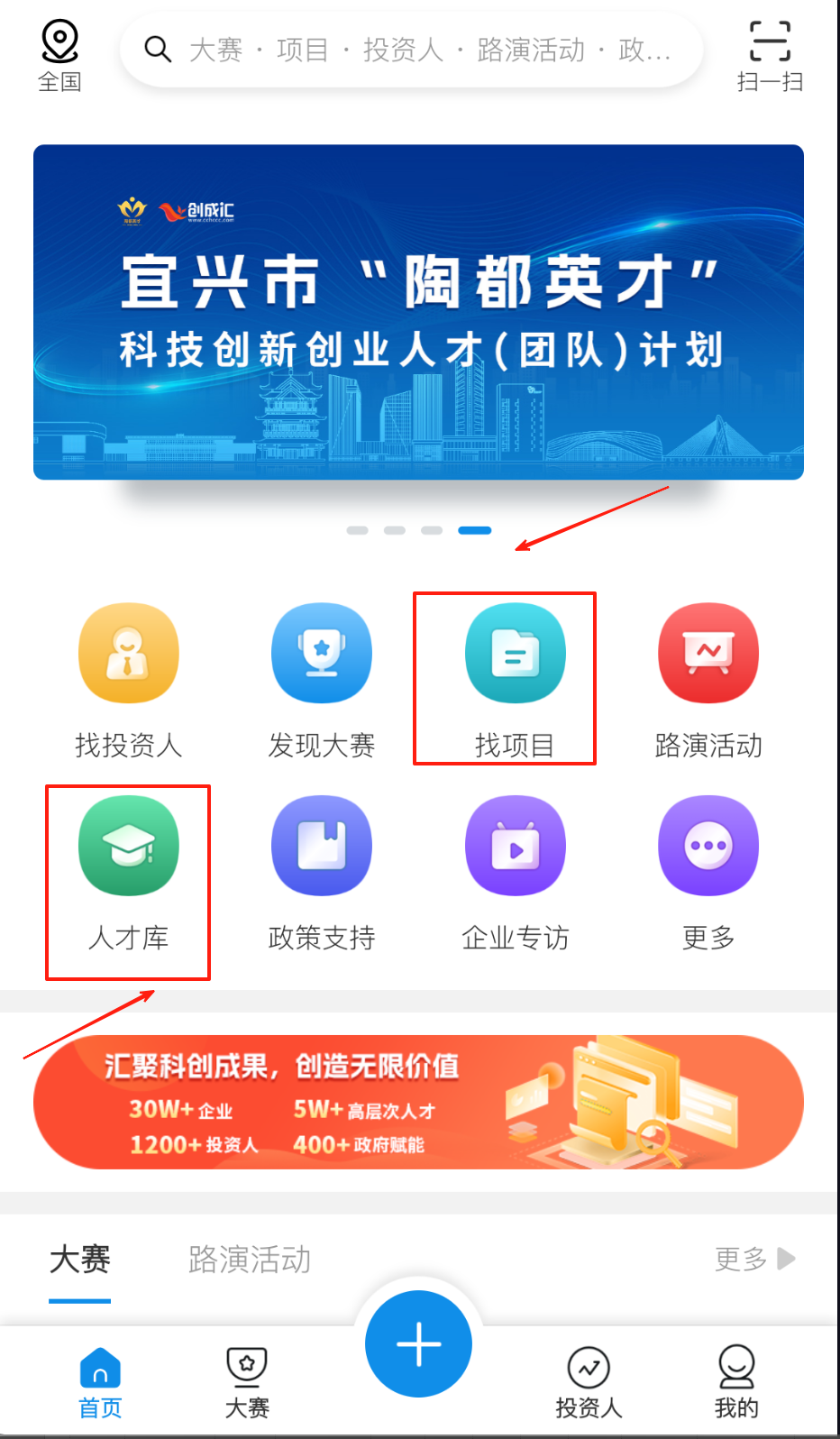Image resolution: width=840 pixels, height=1439 pixels.
Task: Open 人才库
Action: (129, 872)
